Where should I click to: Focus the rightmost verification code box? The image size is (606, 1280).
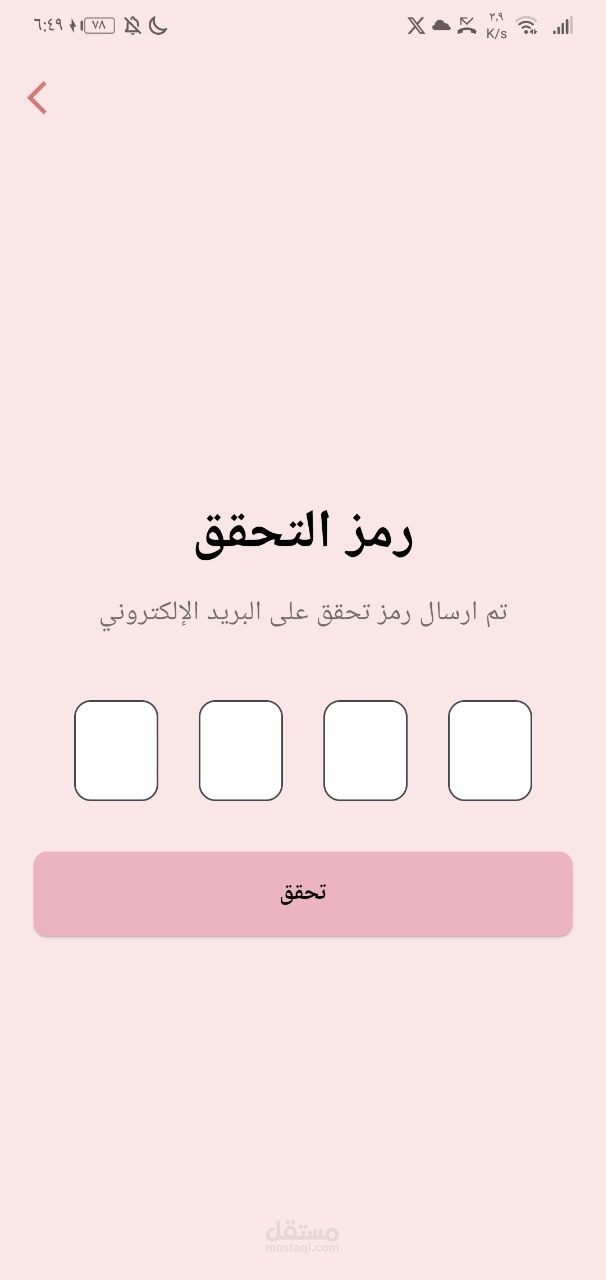click(x=490, y=751)
